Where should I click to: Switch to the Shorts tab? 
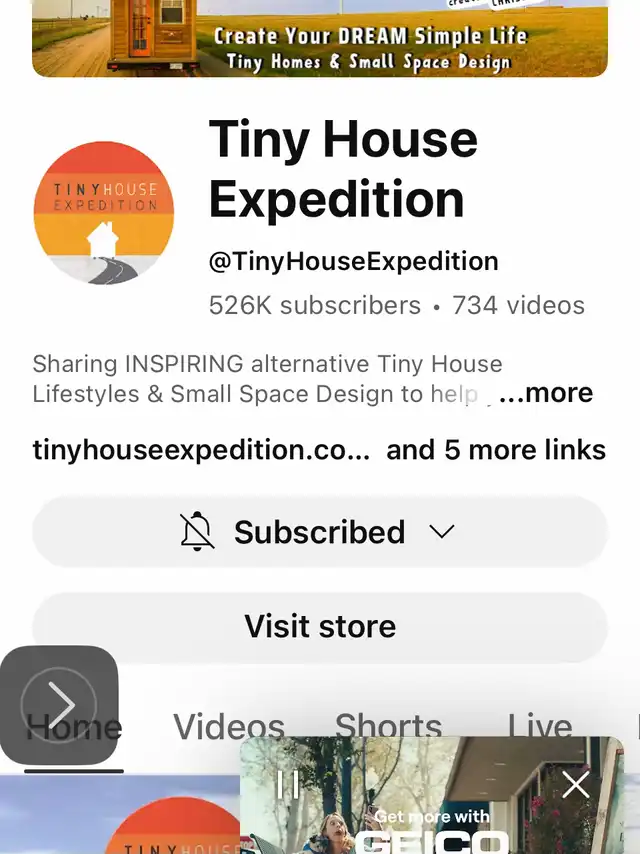[388, 726]
